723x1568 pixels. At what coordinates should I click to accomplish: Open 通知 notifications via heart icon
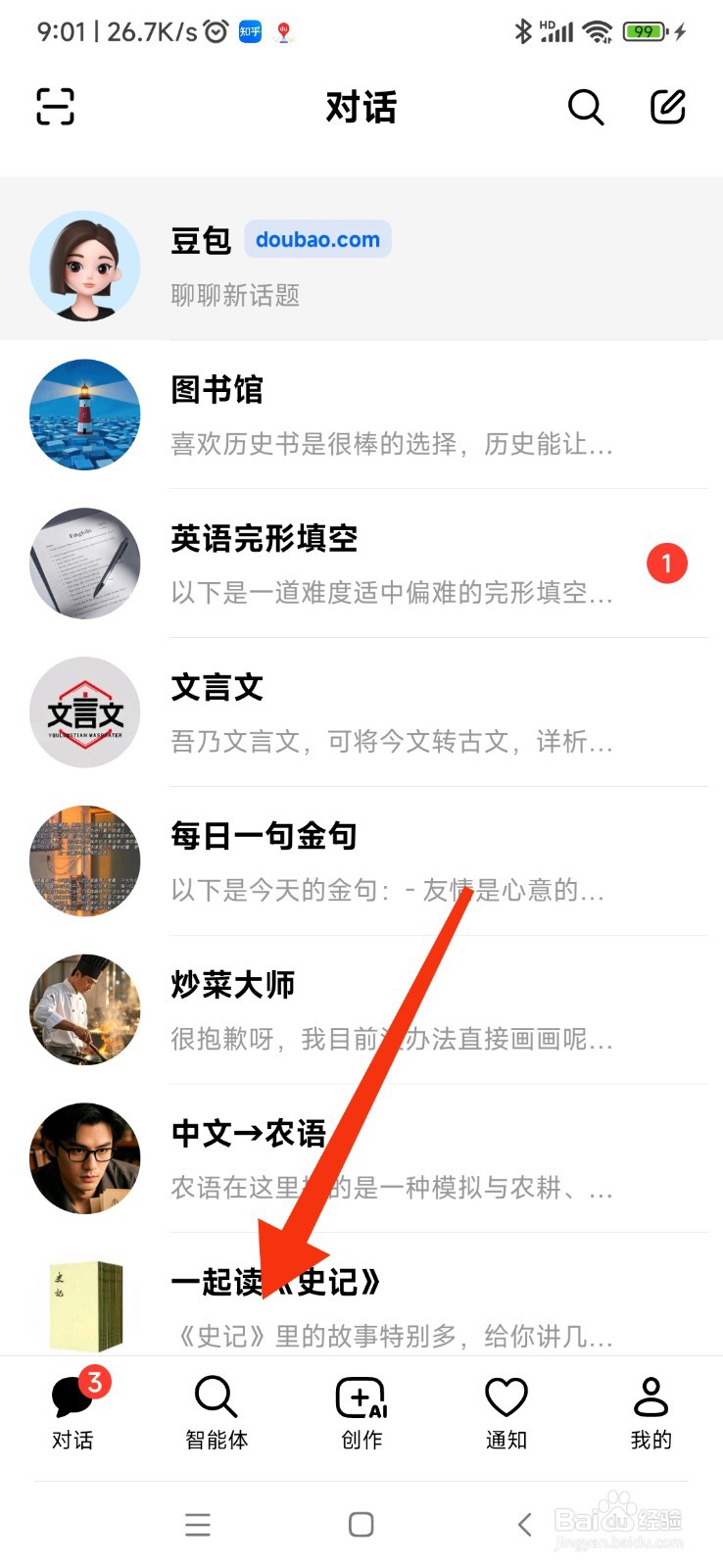click(x=506, y=1396)
